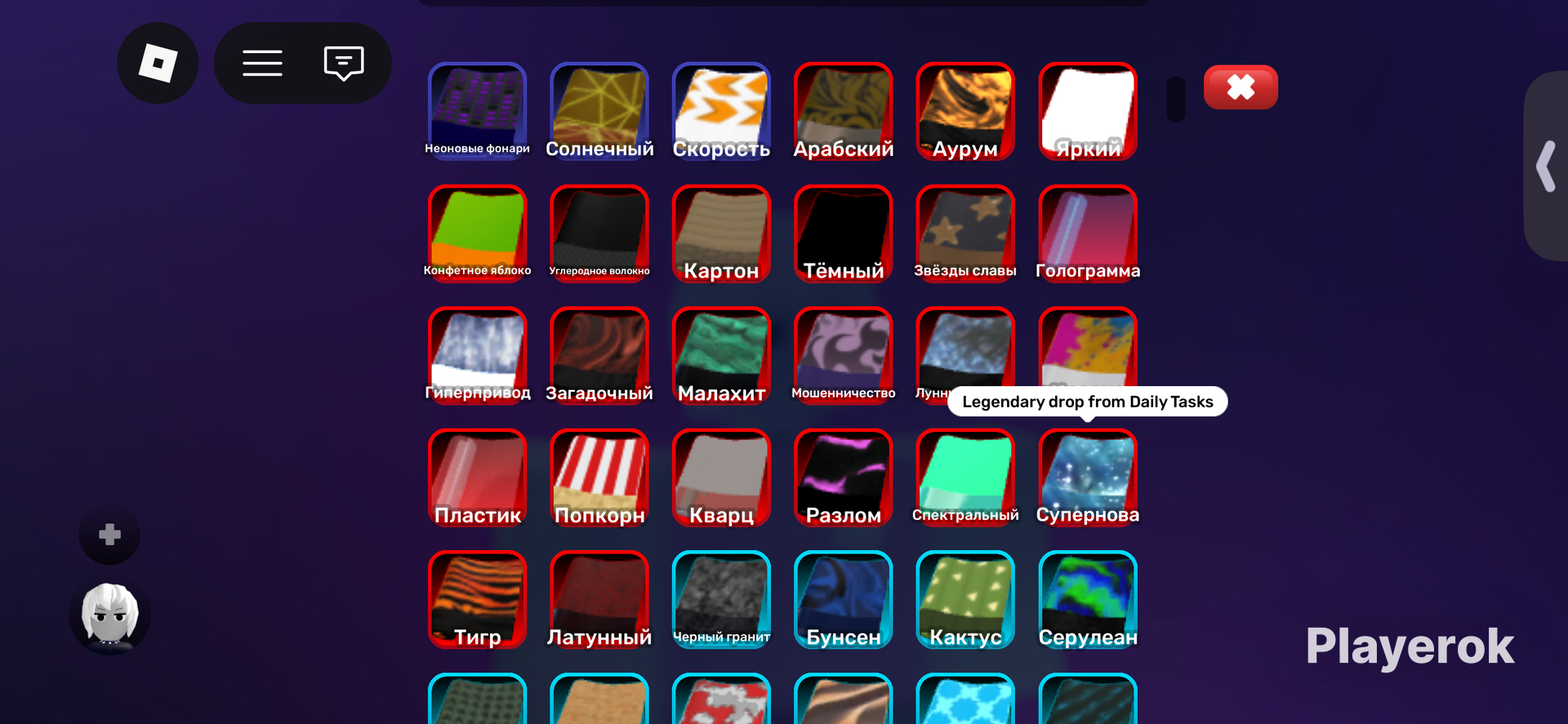Select the Голограмма skin
Image resolution: width=1568 pixels, height=724 pixels.
point(1088,233)
